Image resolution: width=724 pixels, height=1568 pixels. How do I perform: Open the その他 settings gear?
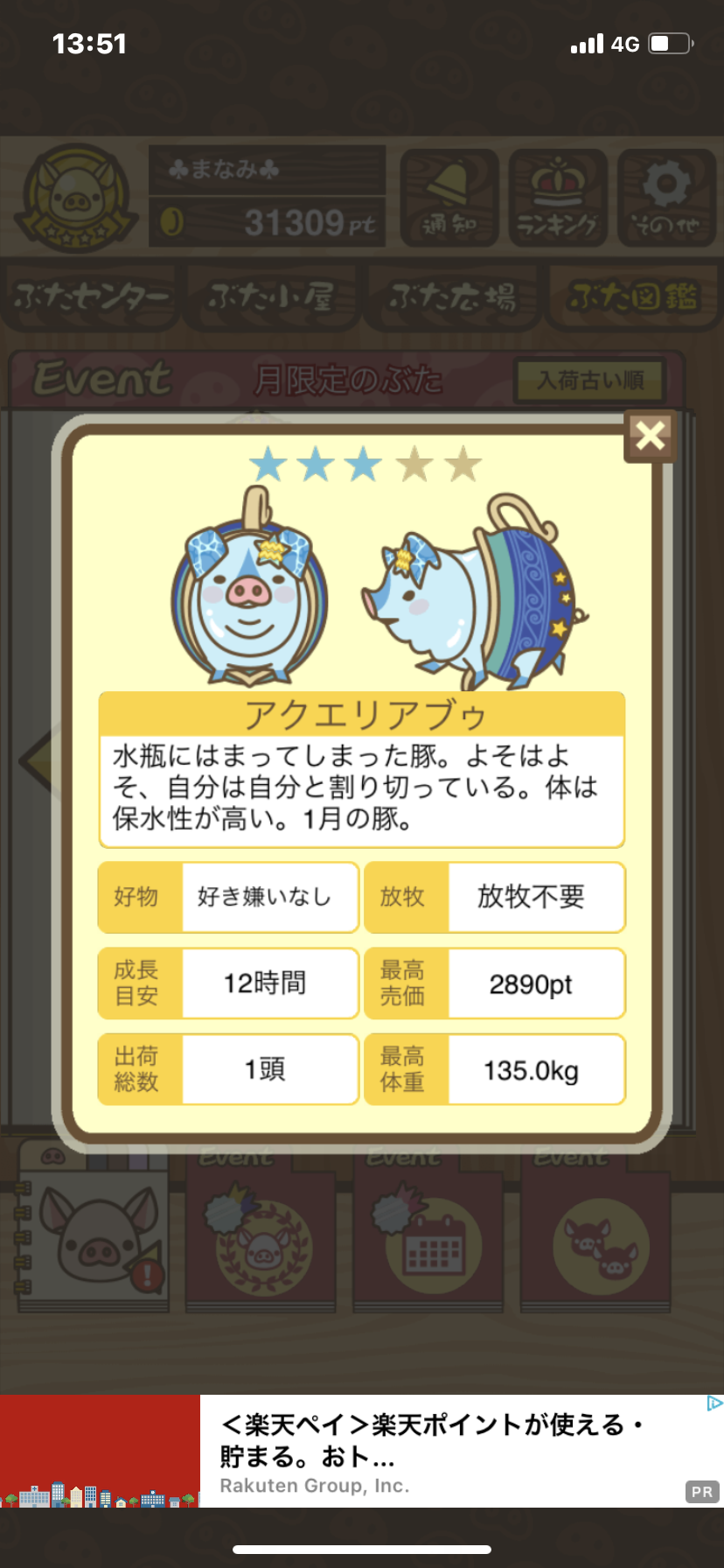(x=666, y=198)
